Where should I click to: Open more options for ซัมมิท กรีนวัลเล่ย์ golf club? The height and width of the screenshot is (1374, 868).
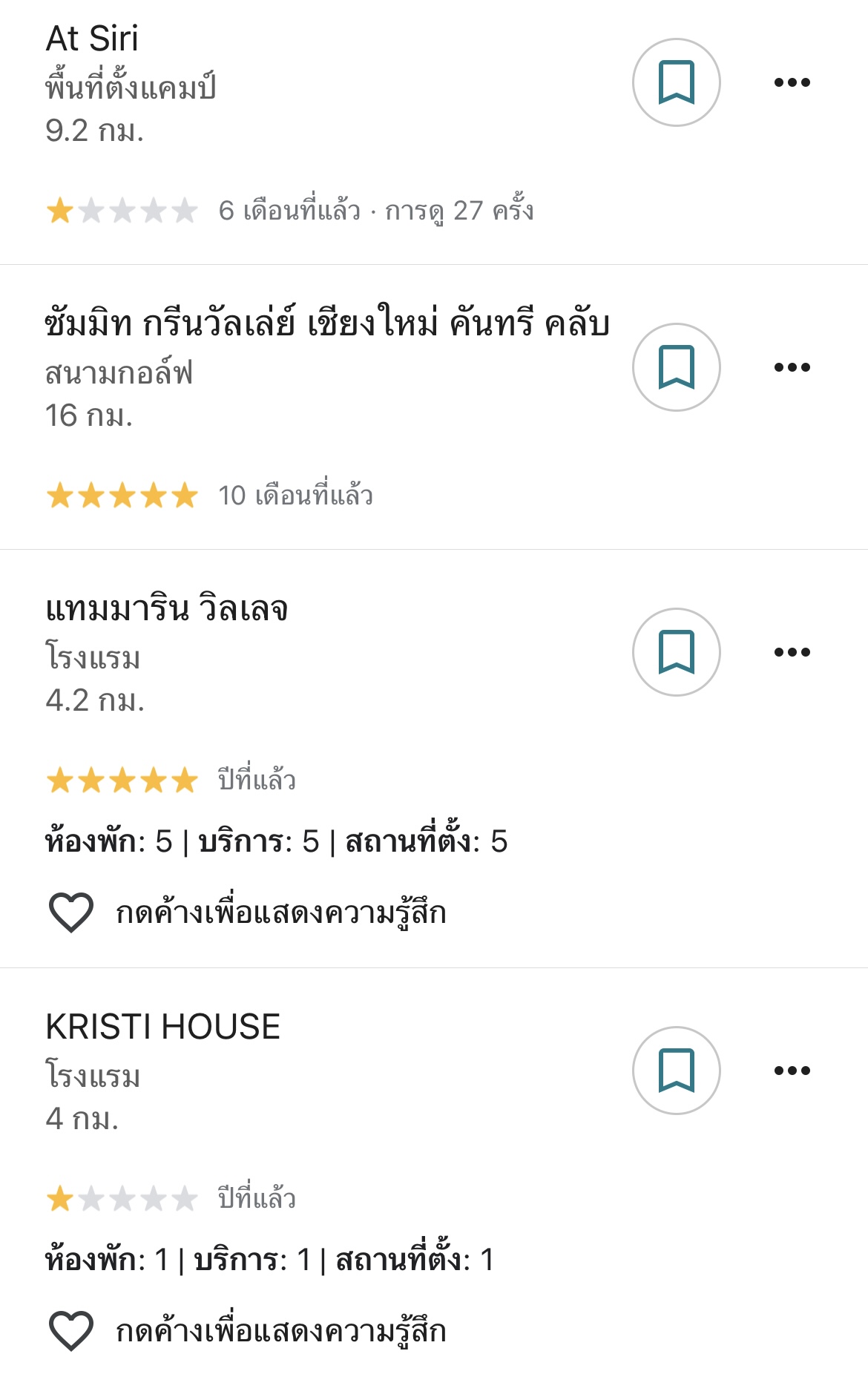(x=792, y=367)
